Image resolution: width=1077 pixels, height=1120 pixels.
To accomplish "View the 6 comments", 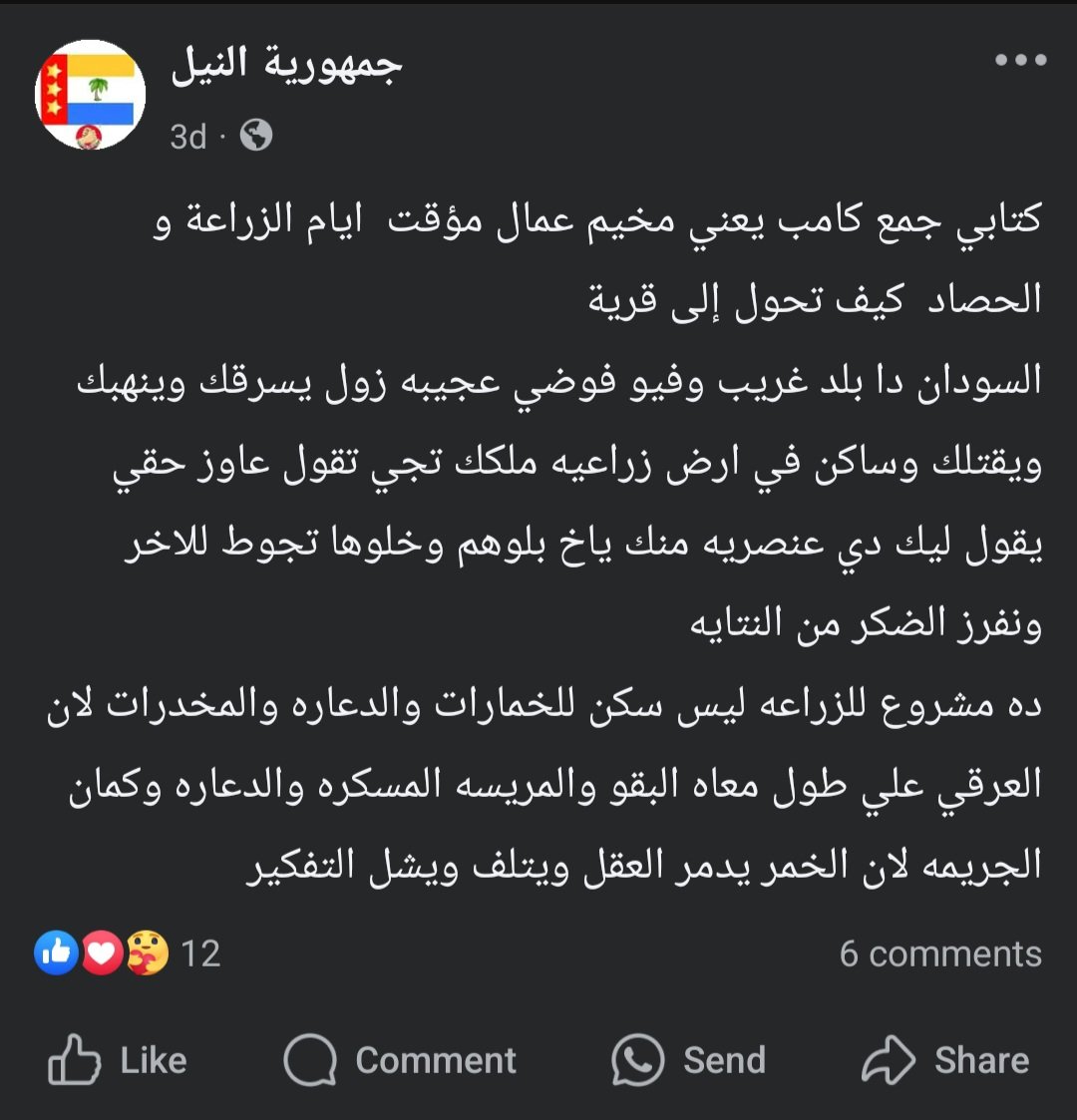I will click(939, 954).
